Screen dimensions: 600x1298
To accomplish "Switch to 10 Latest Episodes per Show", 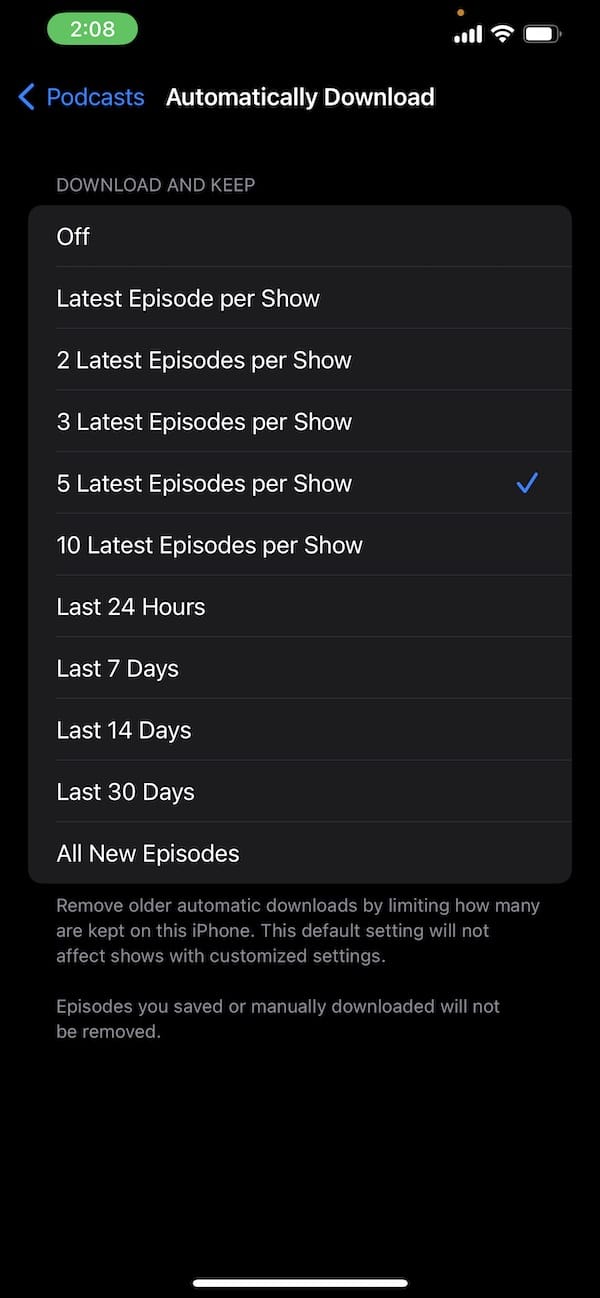I will click(x=300, y=545).
